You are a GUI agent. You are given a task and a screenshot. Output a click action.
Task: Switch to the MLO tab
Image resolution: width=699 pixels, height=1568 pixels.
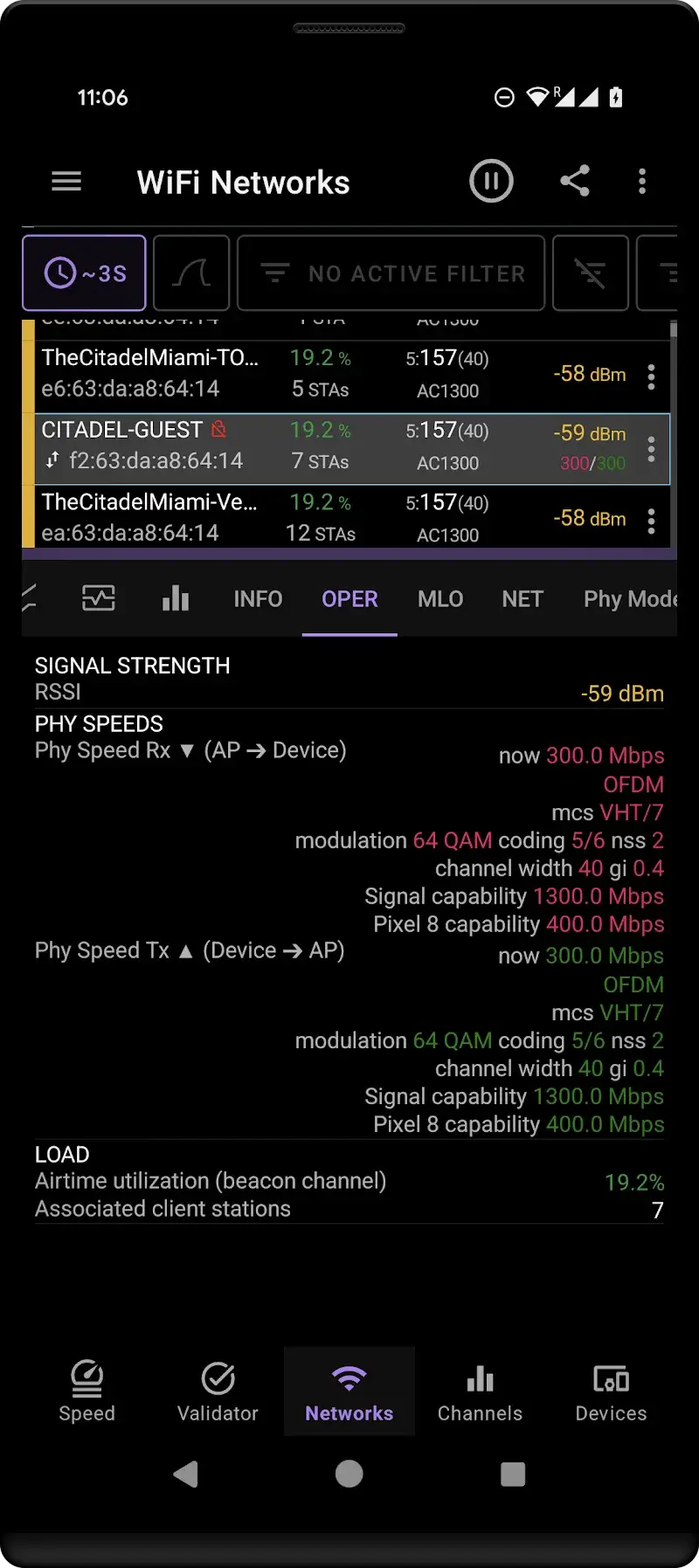coord(439,598)
